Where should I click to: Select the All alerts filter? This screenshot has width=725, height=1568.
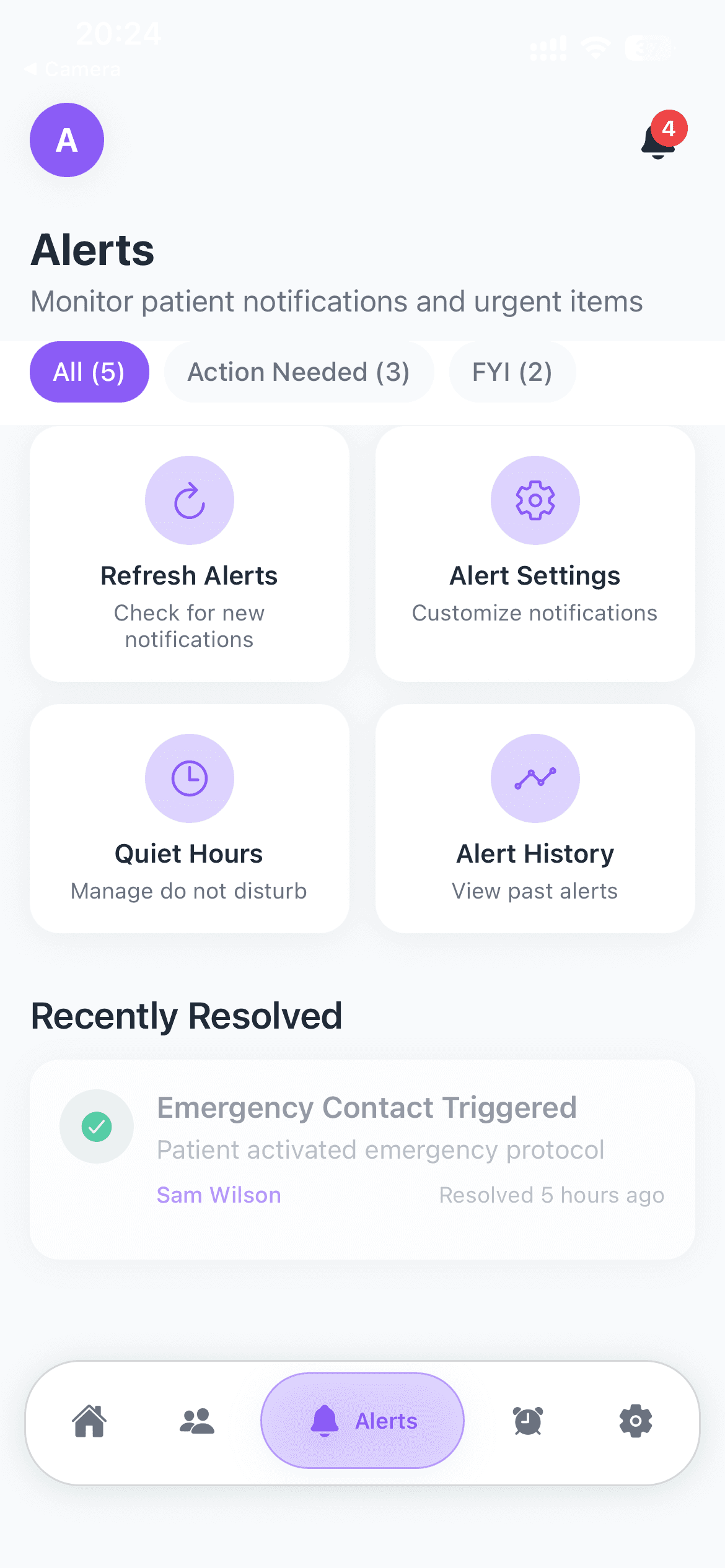pos(89,371)
